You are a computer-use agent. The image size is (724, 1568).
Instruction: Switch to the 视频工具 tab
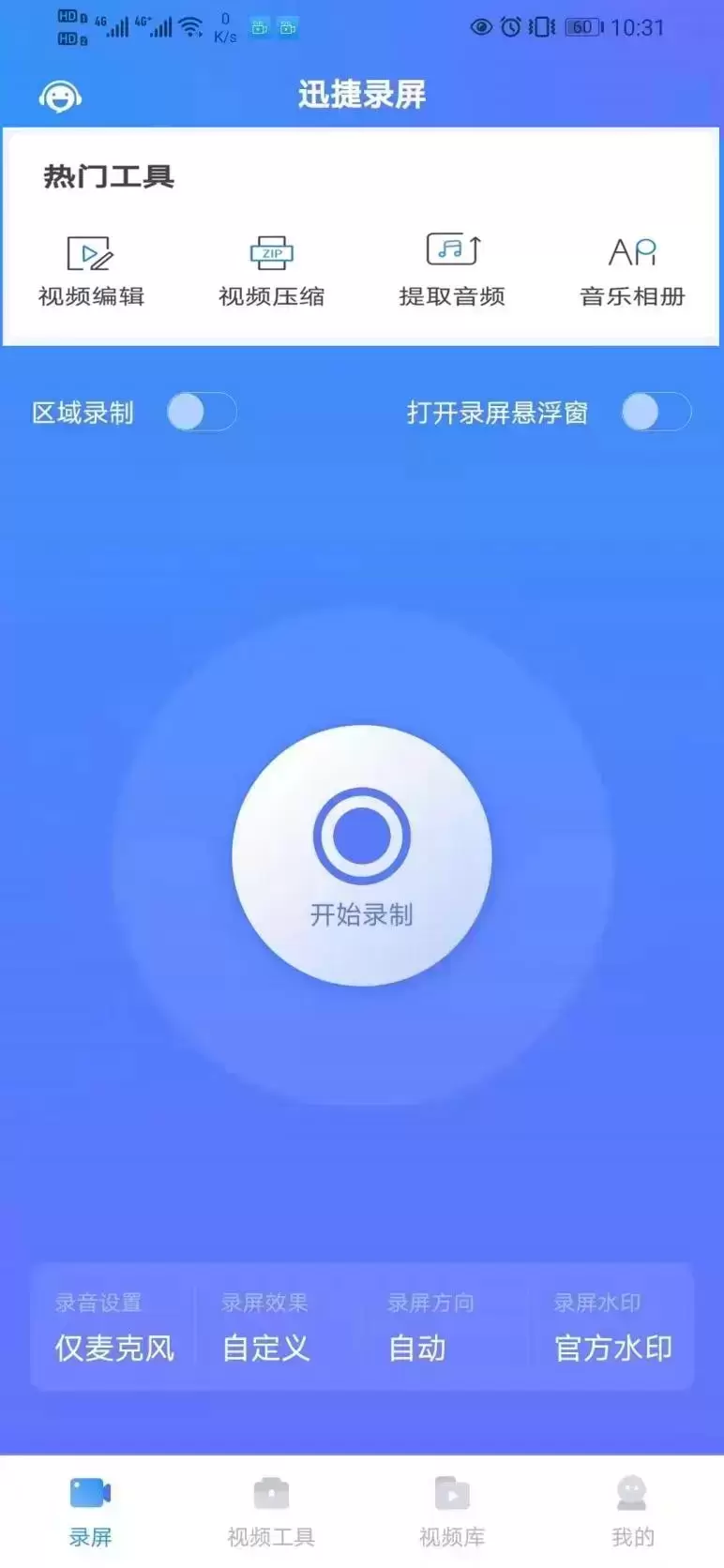pos(271,1510)
